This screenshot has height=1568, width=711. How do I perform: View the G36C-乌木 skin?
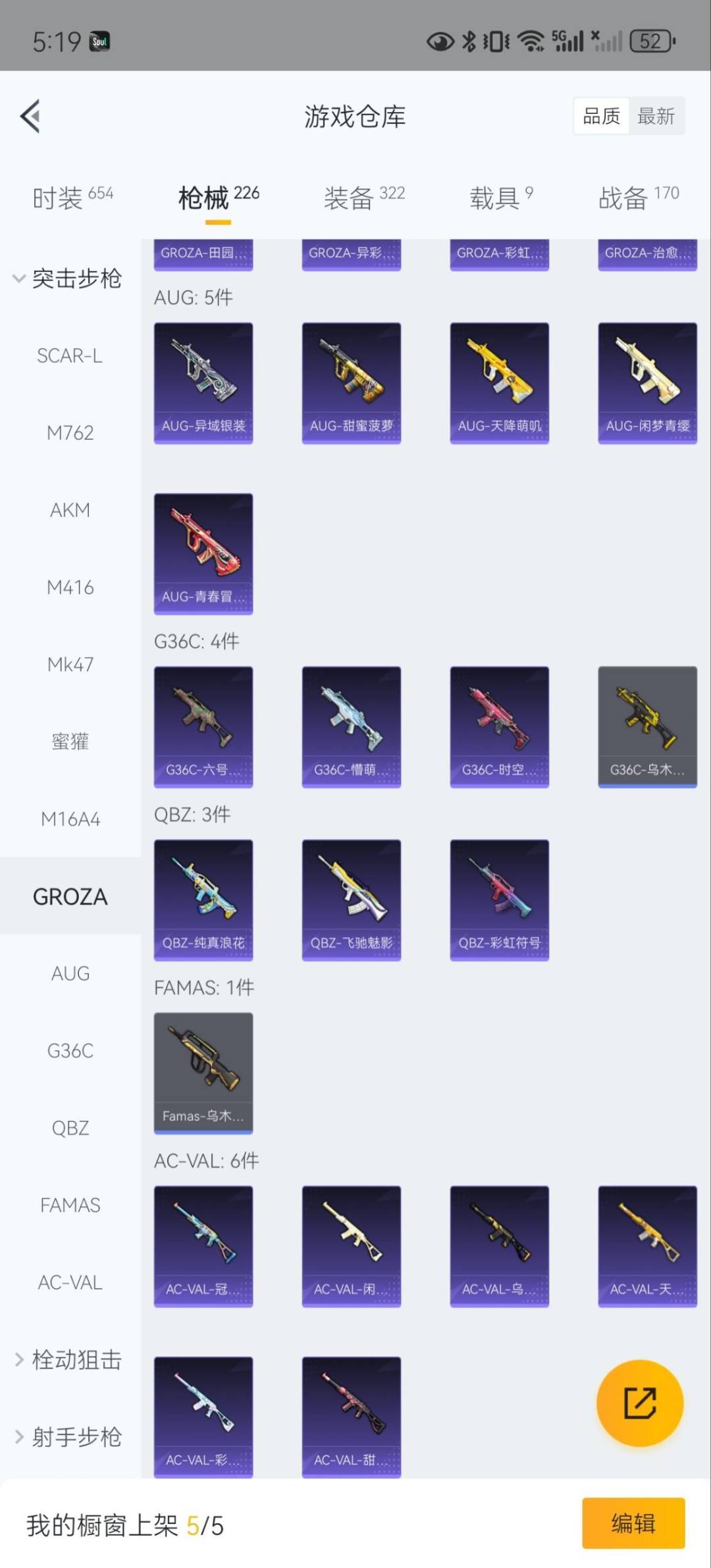point(647,726)
